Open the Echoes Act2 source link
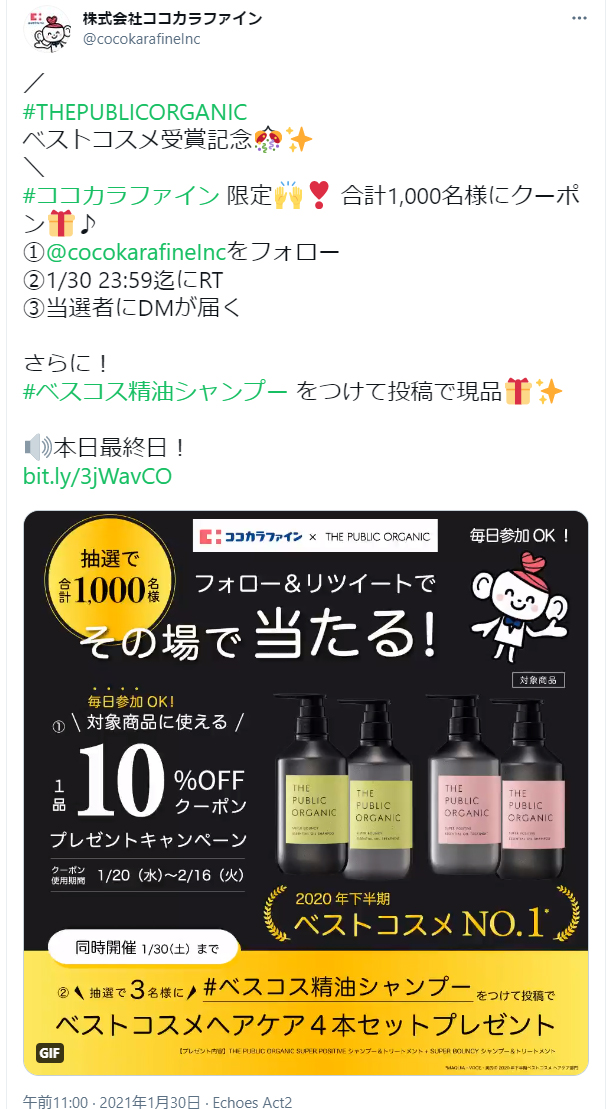 252,1102
